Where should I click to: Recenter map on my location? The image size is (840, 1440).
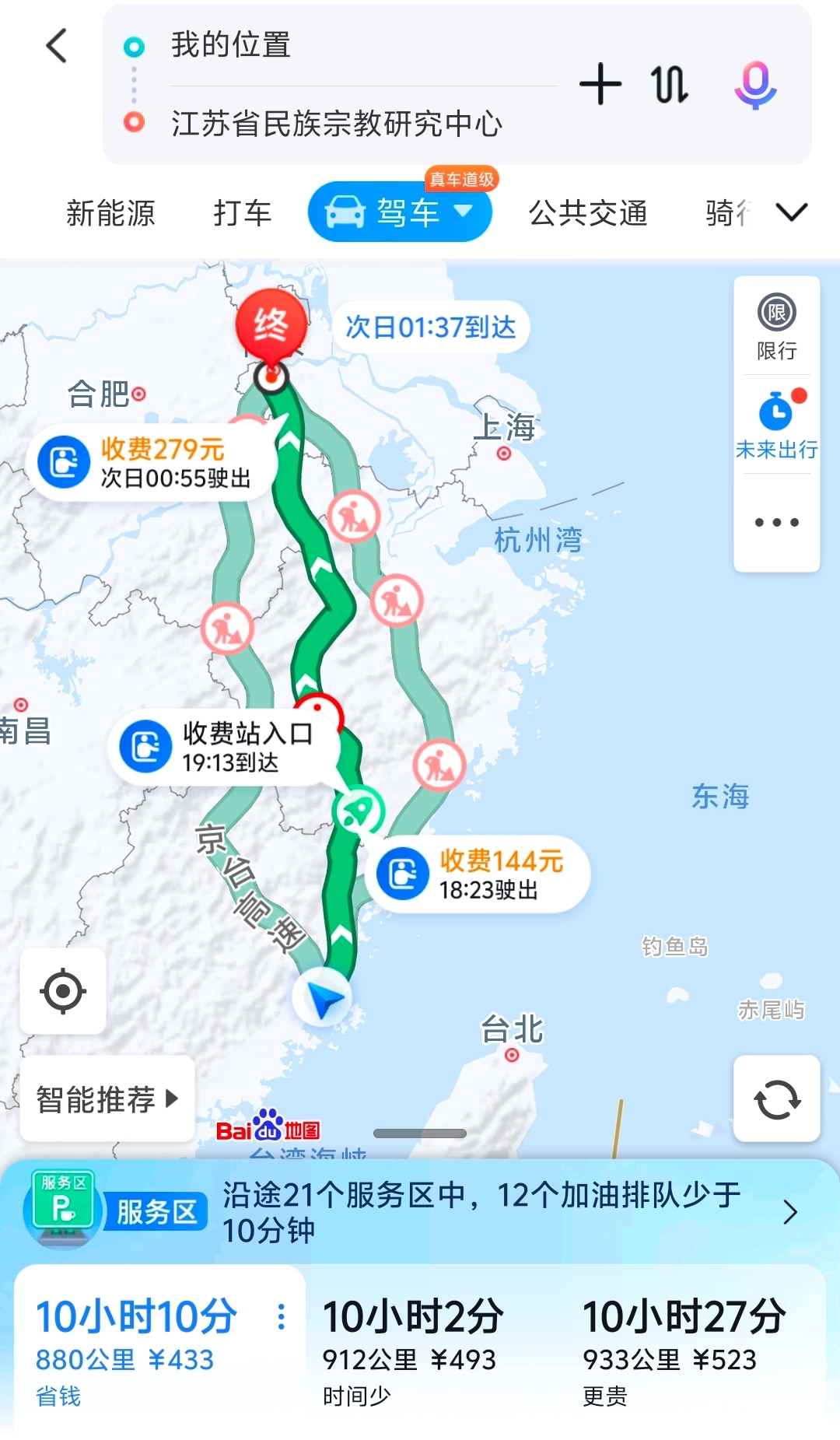(63, 991)
